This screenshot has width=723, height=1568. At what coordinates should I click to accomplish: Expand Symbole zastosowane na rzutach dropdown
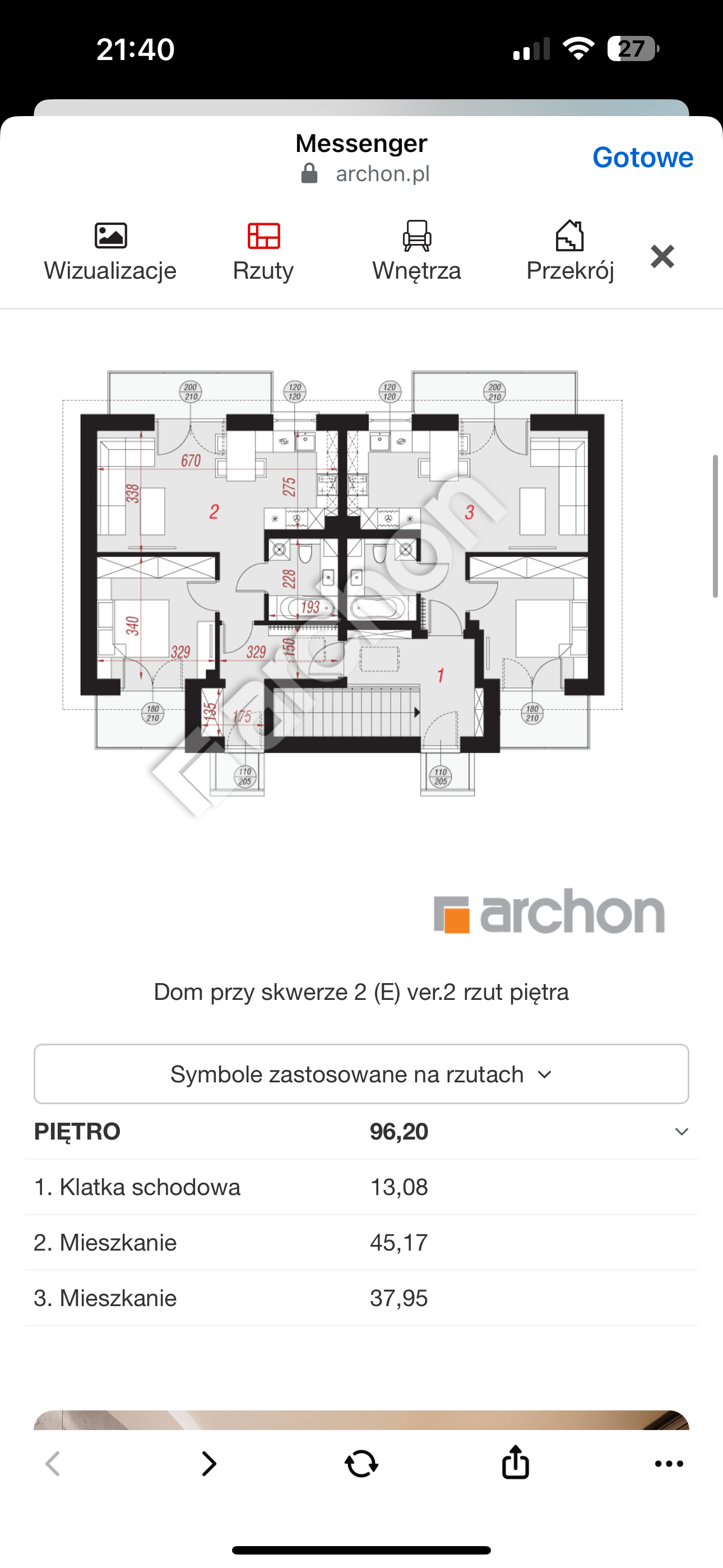[361, 1074]
